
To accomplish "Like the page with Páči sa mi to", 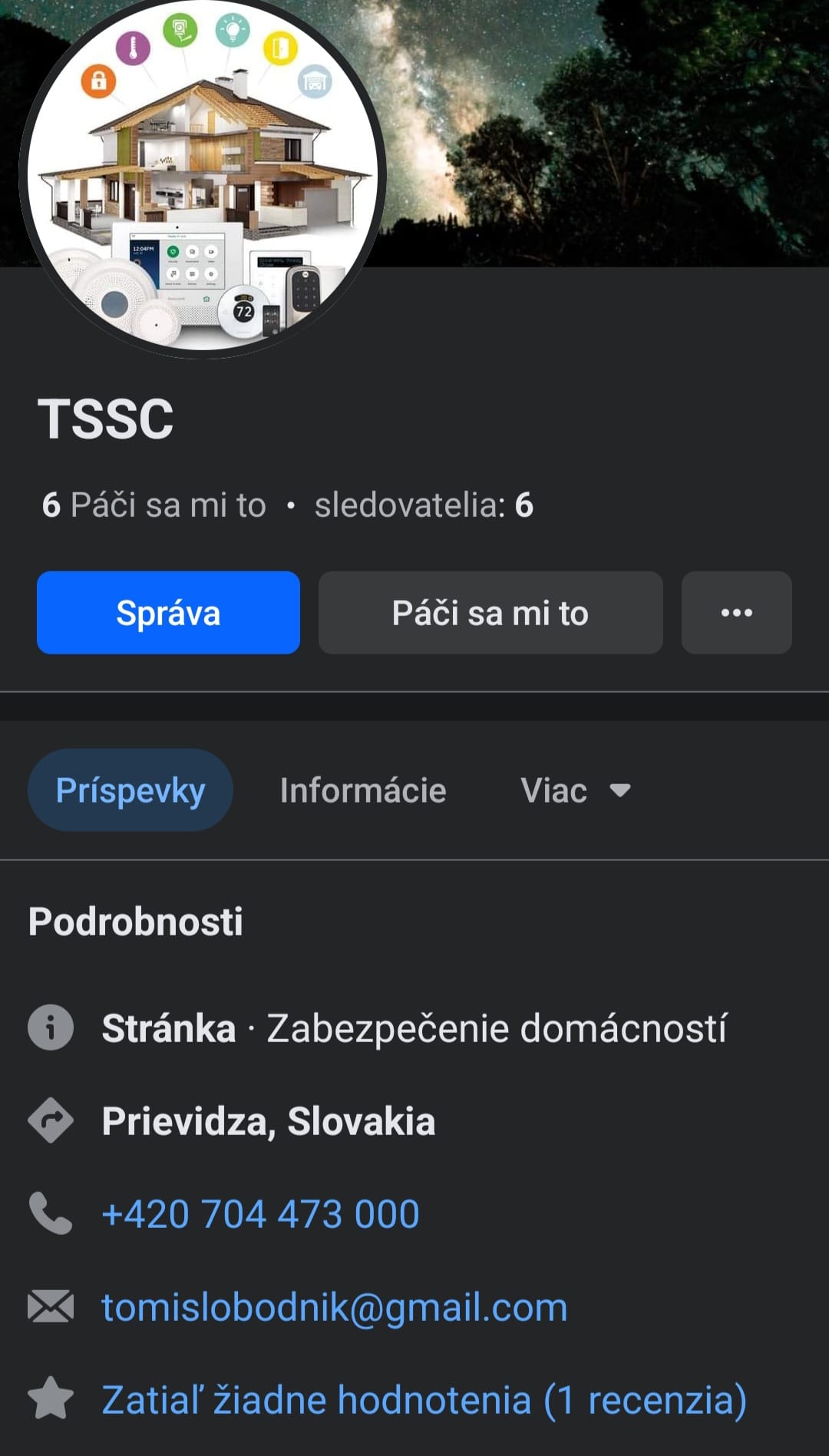I will tap(490, 613).
